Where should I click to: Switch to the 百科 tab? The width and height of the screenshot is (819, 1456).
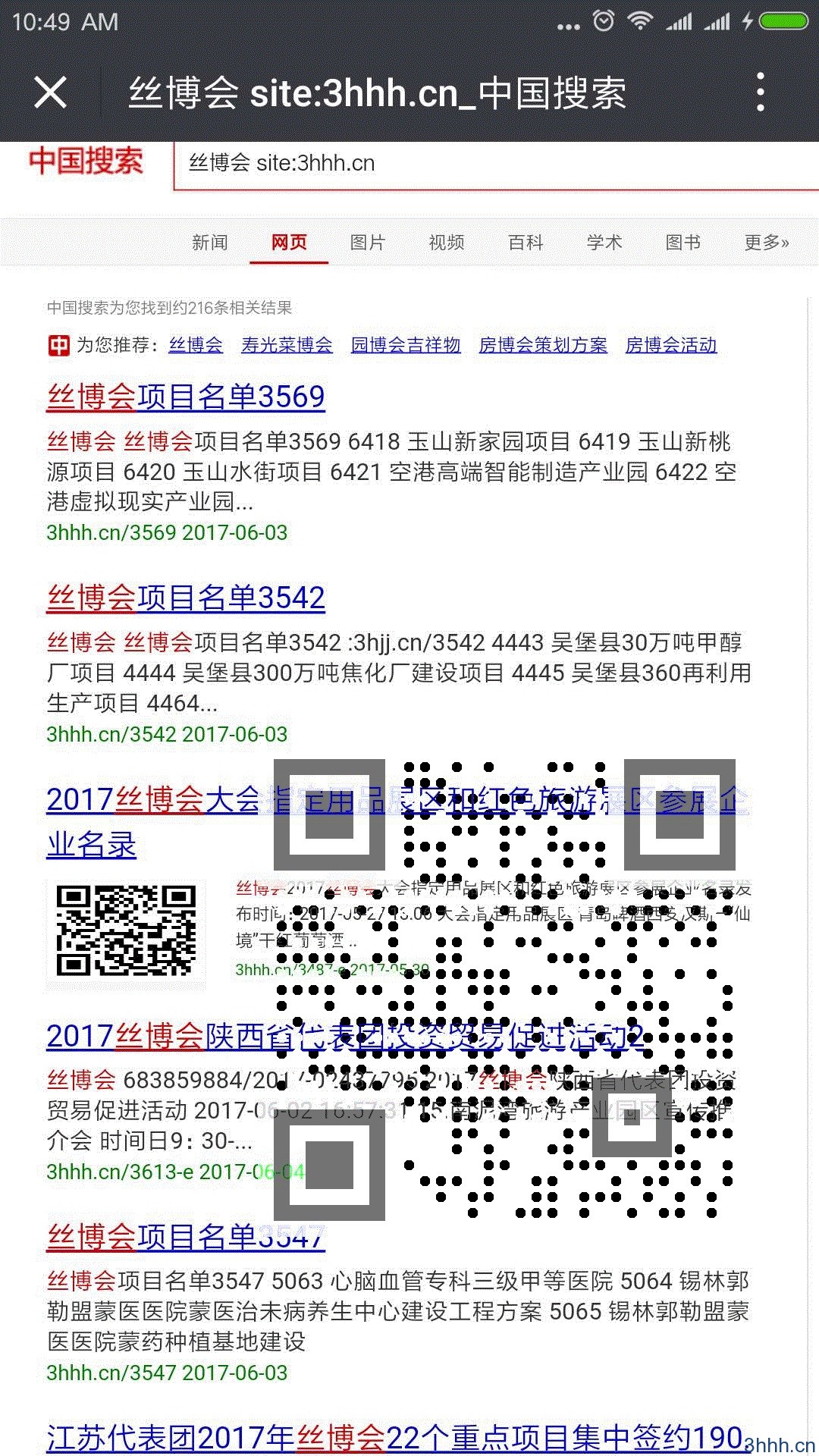click(x=526, y=243)
